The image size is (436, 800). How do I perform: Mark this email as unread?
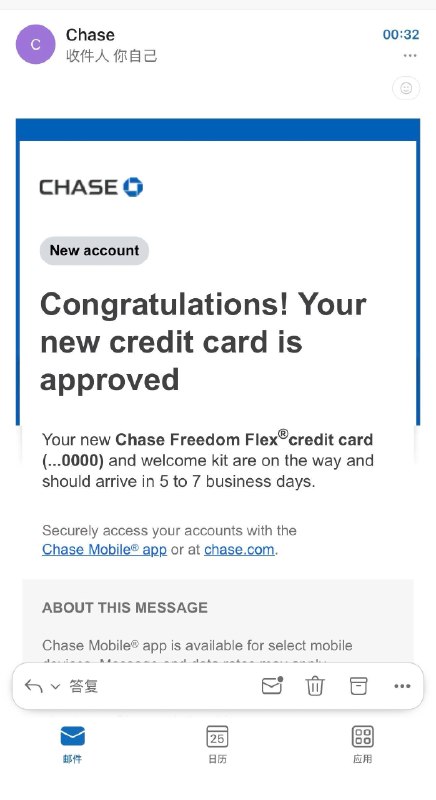coord(272,686)
